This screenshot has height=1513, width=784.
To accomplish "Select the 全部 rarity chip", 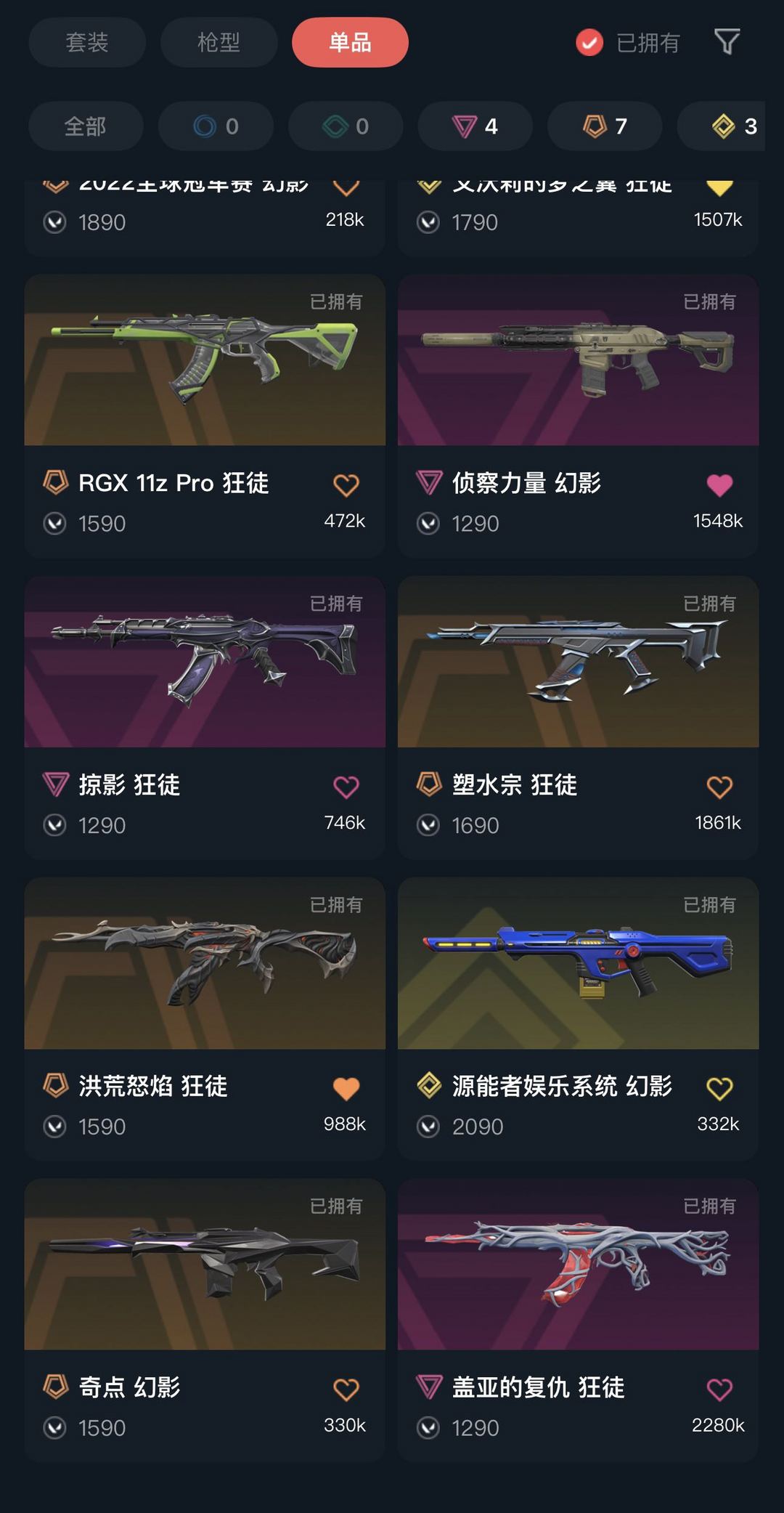I will 86,126.
